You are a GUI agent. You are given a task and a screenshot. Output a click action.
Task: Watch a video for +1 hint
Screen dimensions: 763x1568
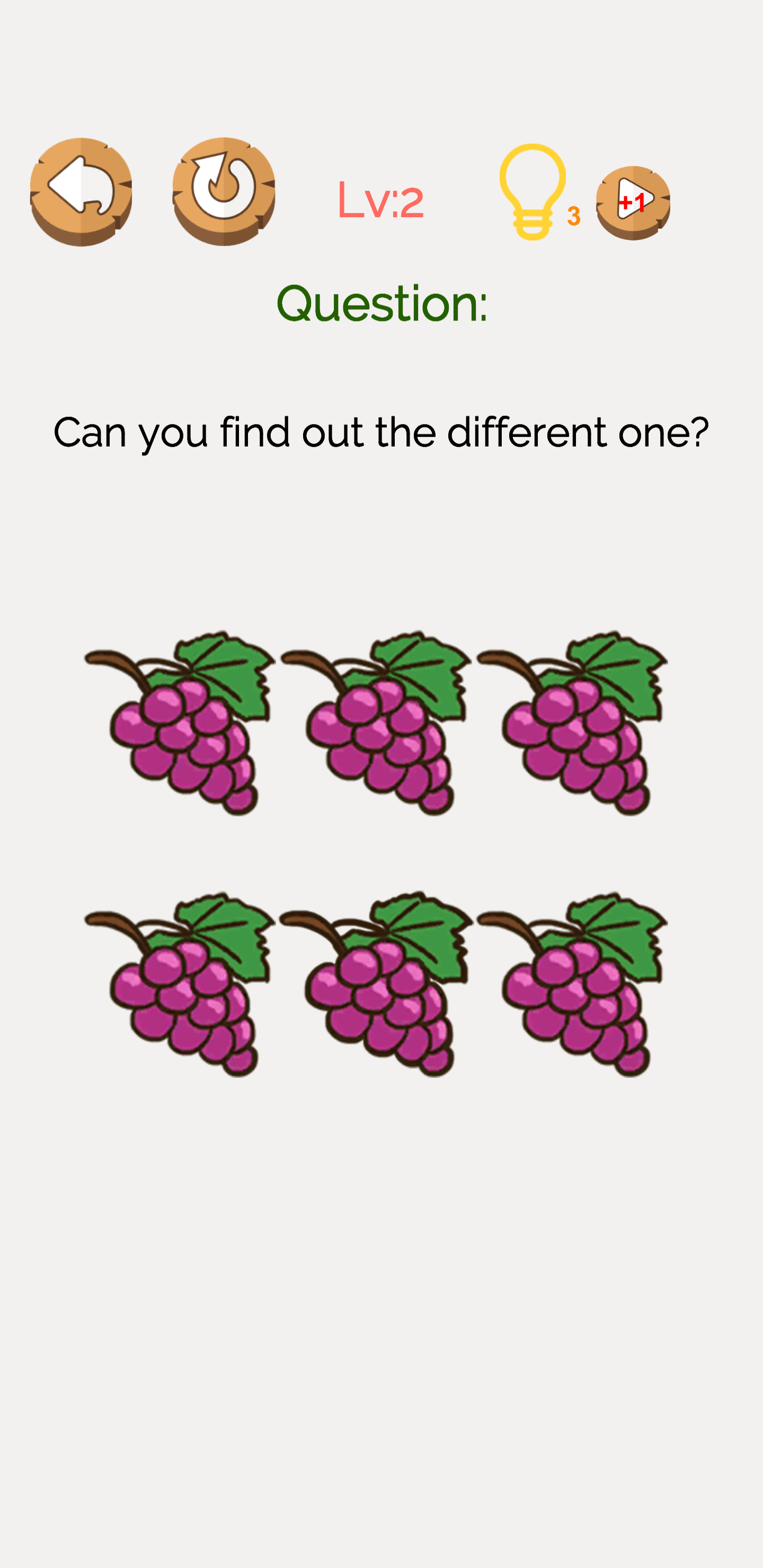click(x=633, y=203)
